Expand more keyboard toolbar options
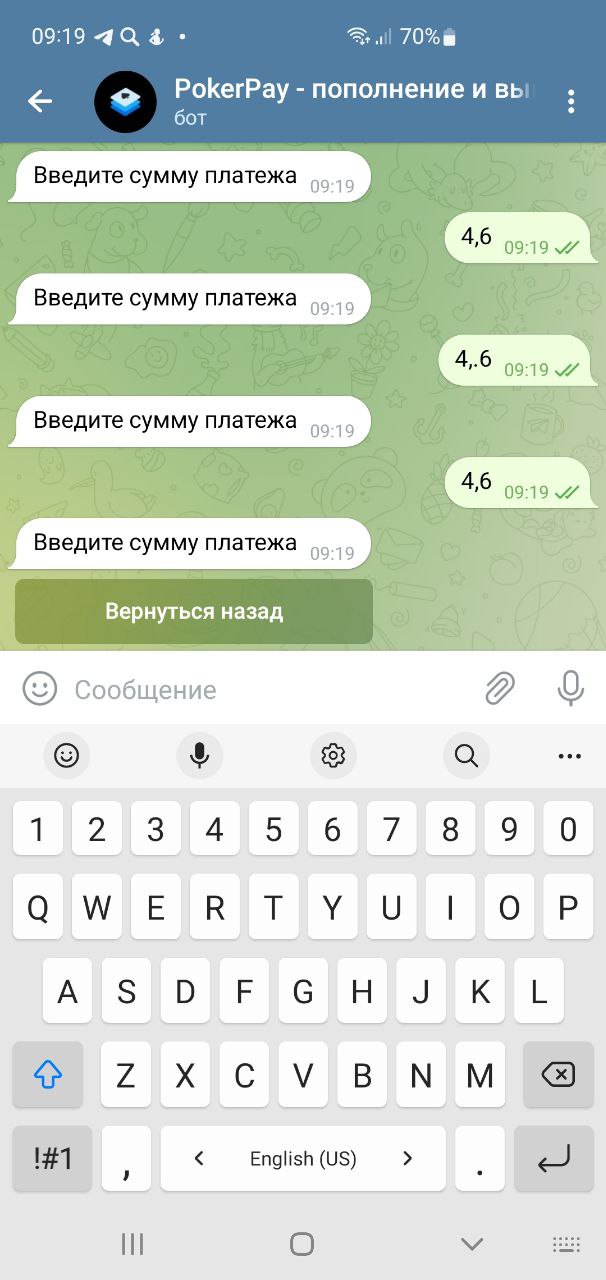 pos(569,756)
